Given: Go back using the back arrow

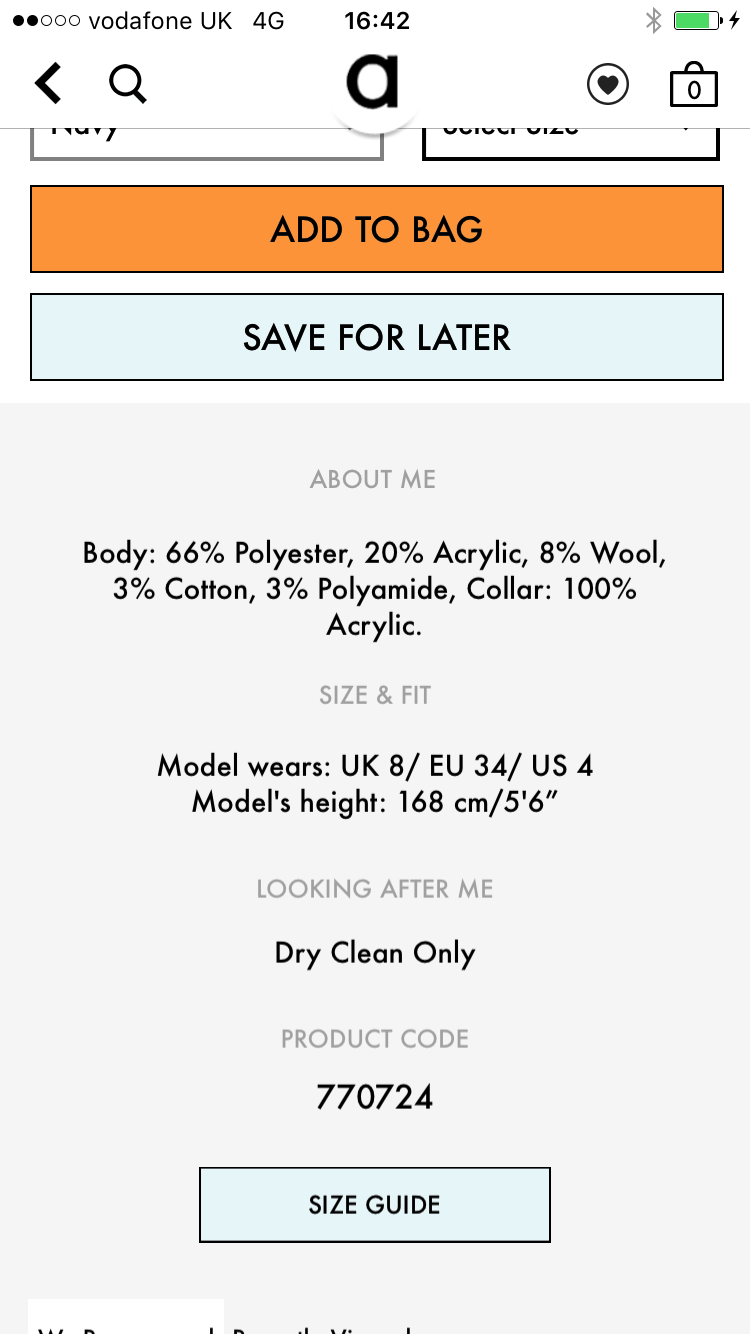Looking at the screenshot, I should click(48, 84).
